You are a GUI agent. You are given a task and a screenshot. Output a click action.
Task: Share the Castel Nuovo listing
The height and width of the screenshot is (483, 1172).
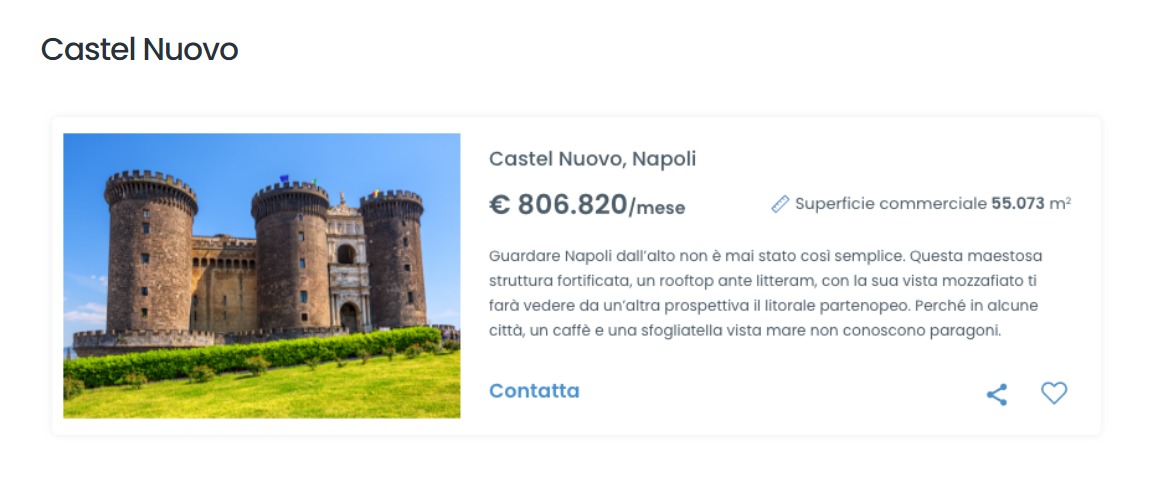tap(996, 394)
